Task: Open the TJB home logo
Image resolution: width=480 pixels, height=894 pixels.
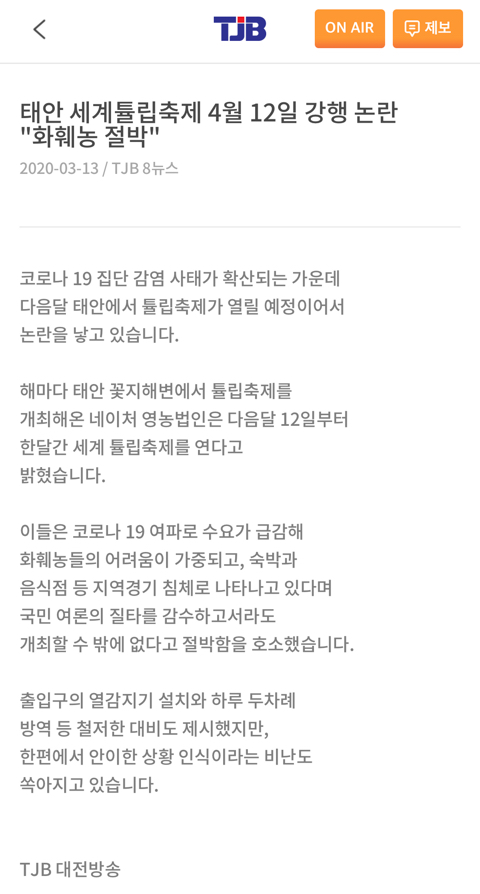Action: (240, 29)
